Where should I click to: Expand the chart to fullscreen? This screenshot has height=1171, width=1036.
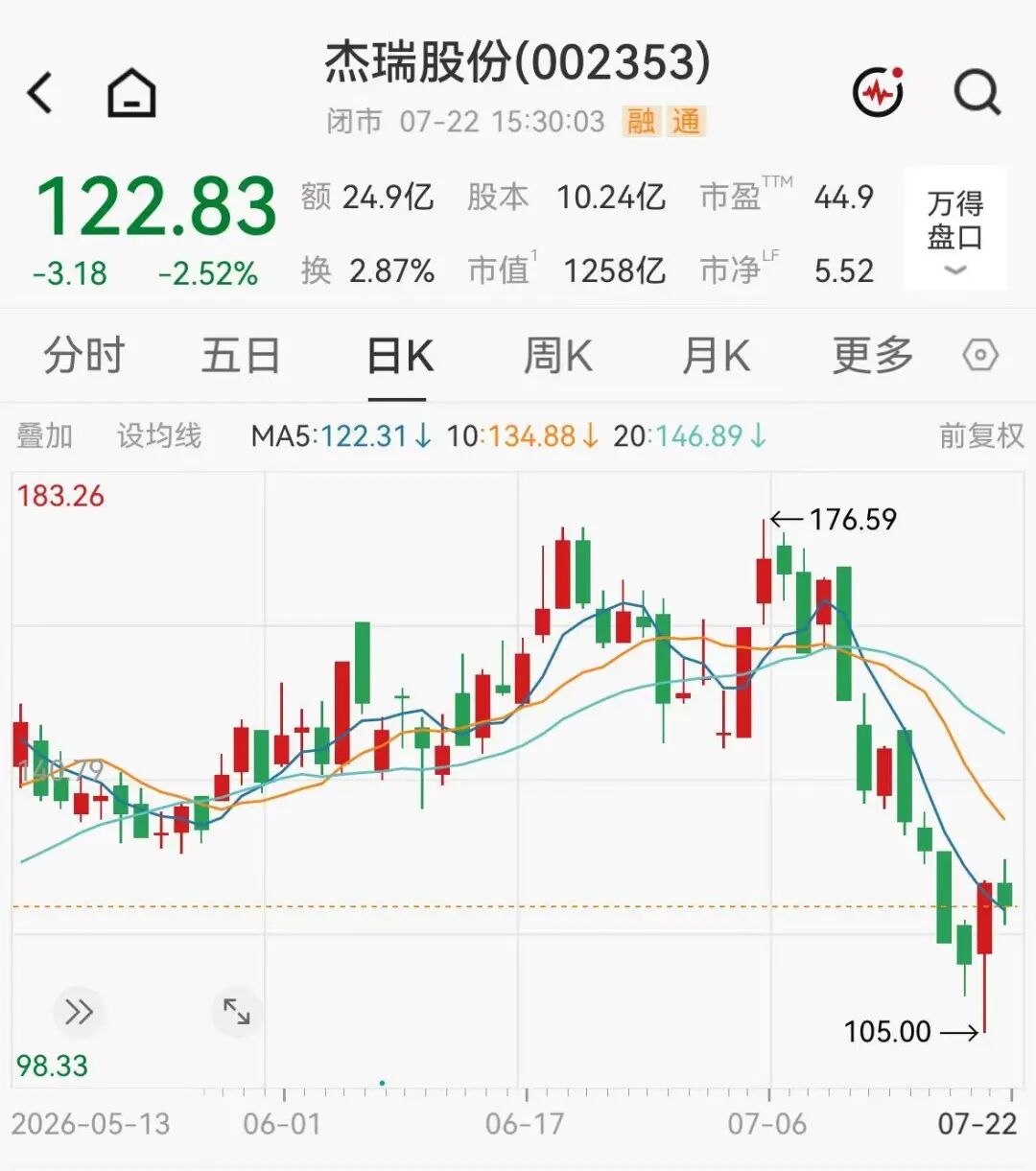coord(237,1012)
